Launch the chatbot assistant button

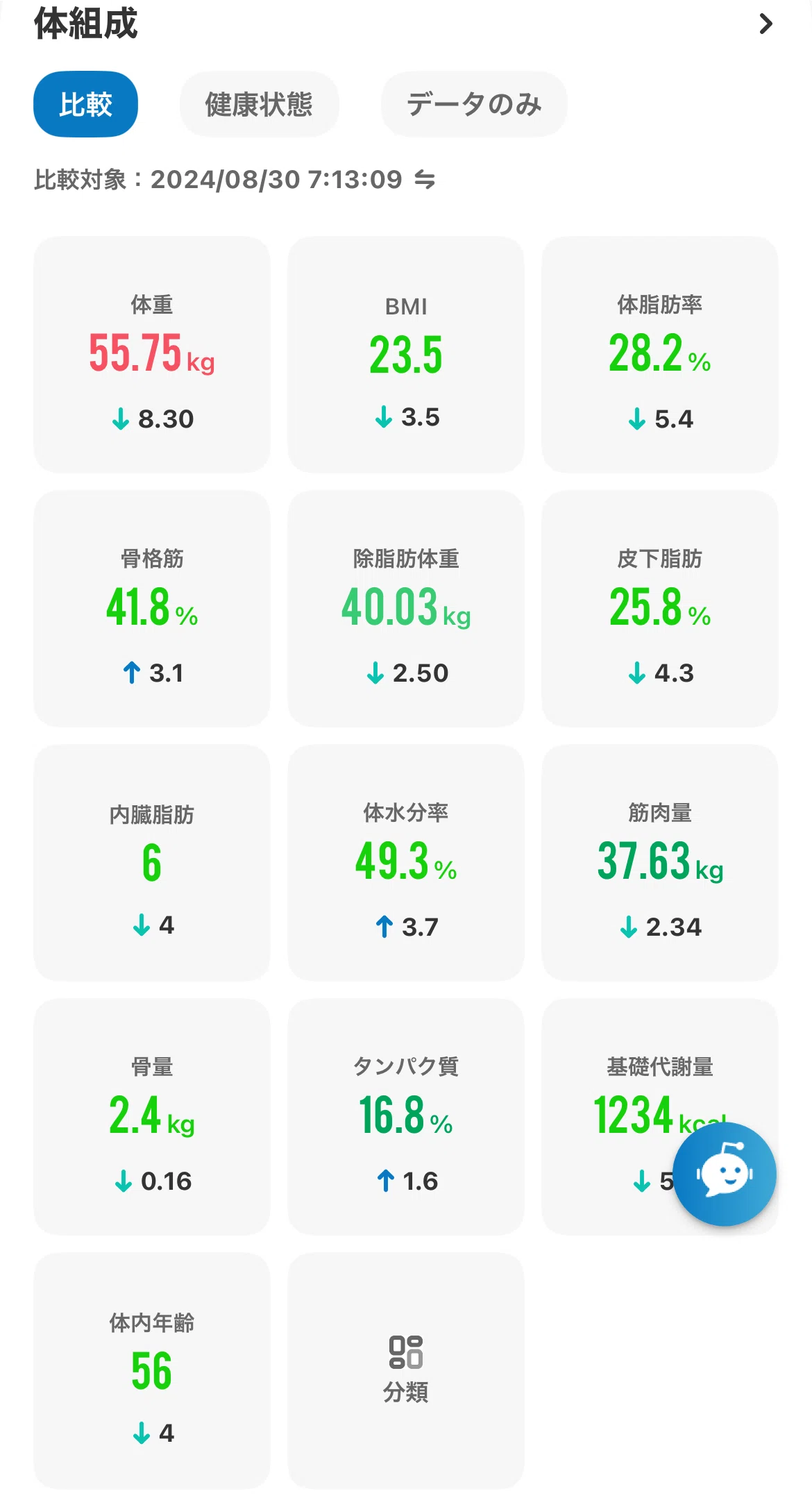(x=725, y=1174)
